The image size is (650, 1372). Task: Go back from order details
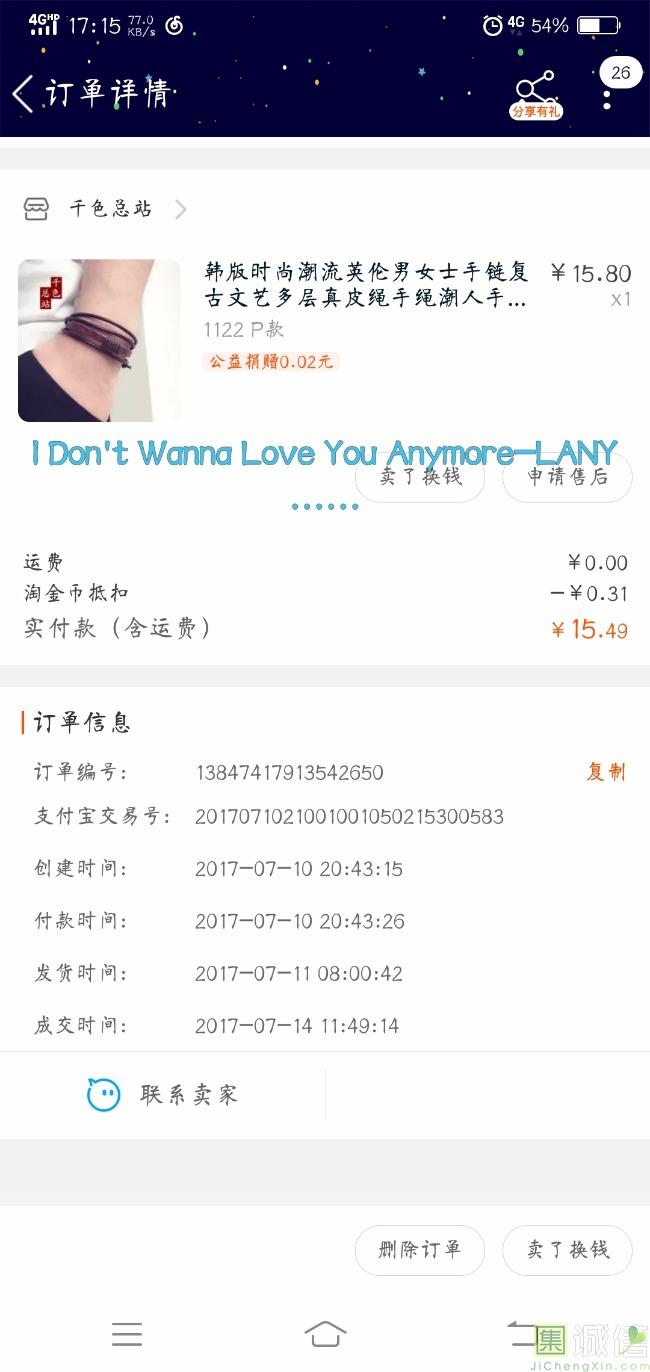coord(24,94)
